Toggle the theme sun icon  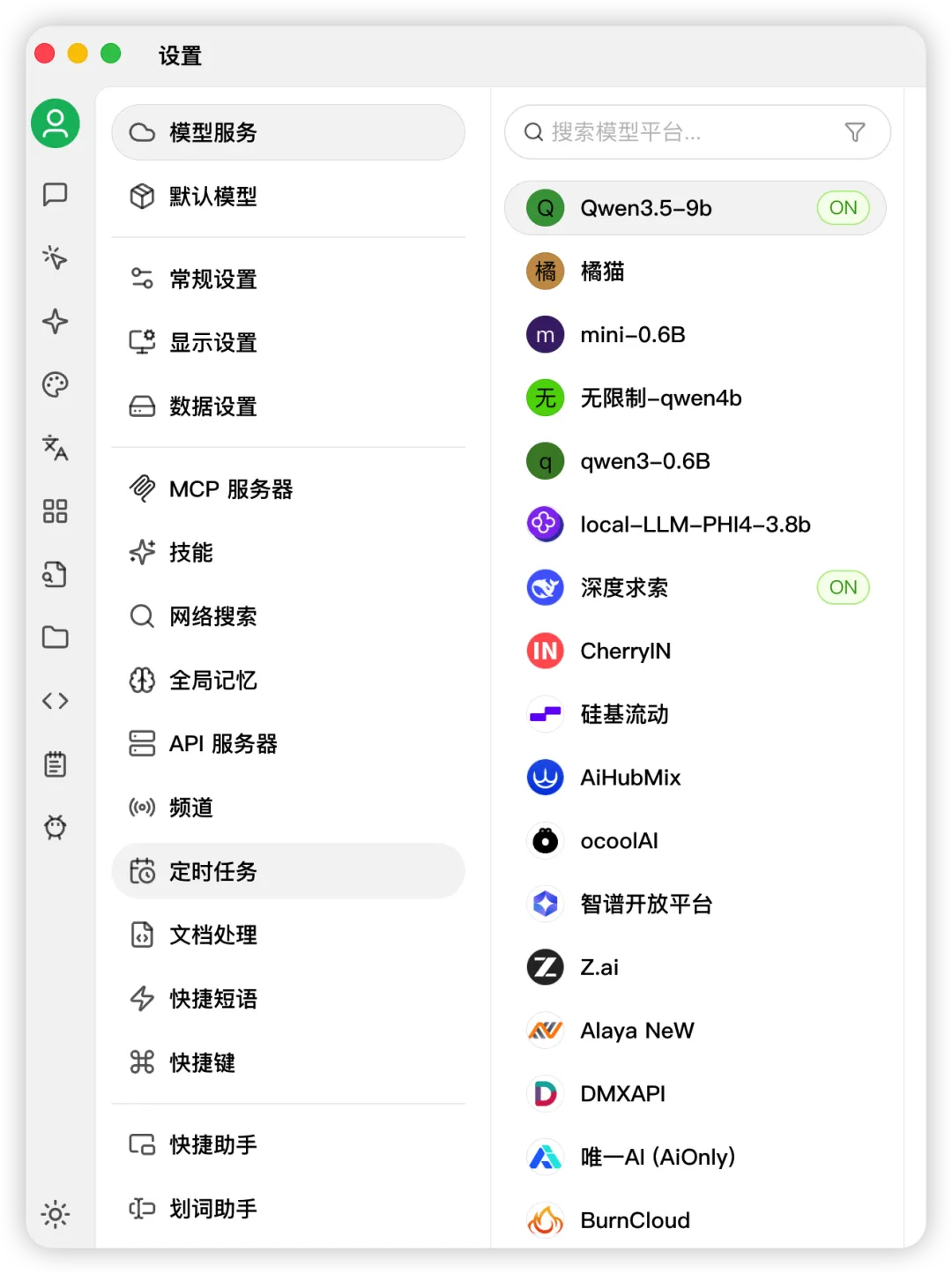[x=56, y=1214]
